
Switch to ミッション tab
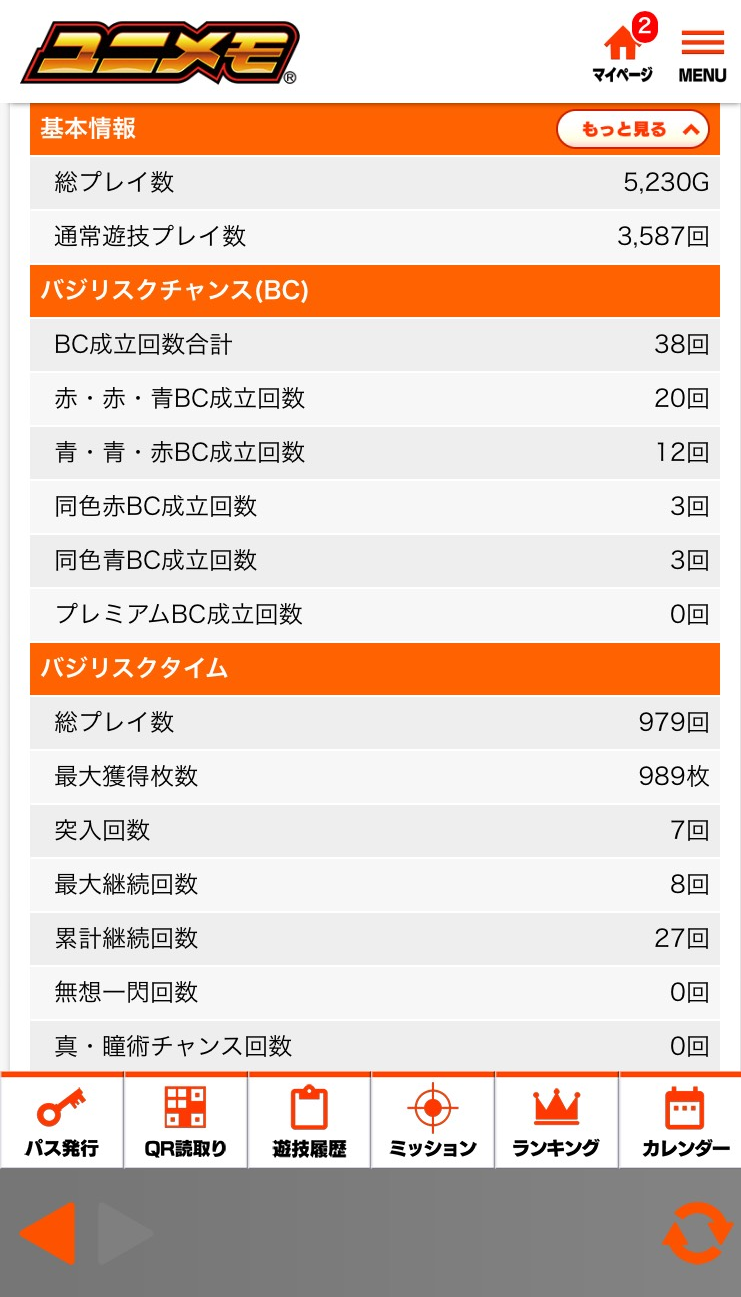(x=433, y=1120)
